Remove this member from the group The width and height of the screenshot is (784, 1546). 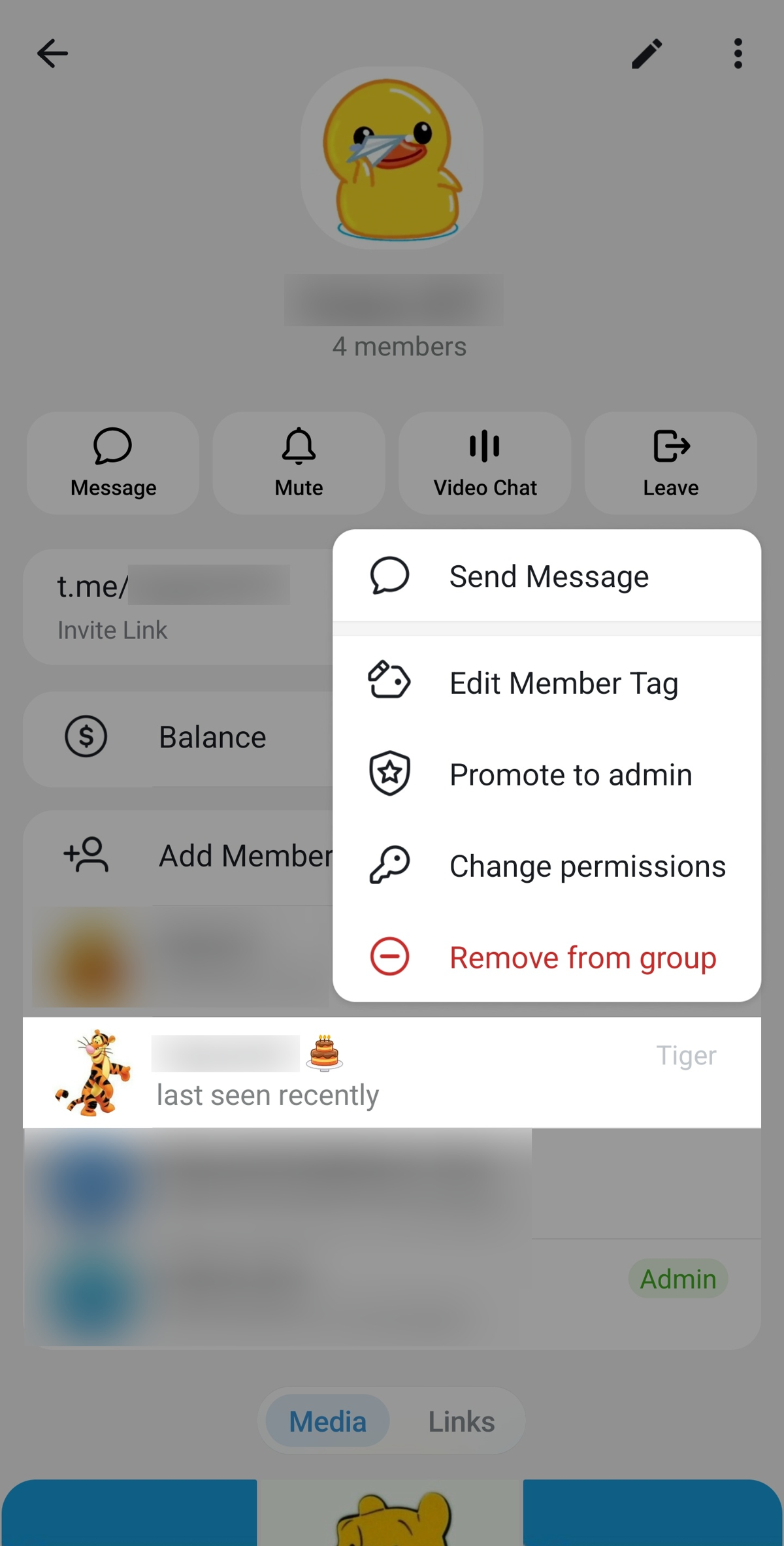pos(546,957)
